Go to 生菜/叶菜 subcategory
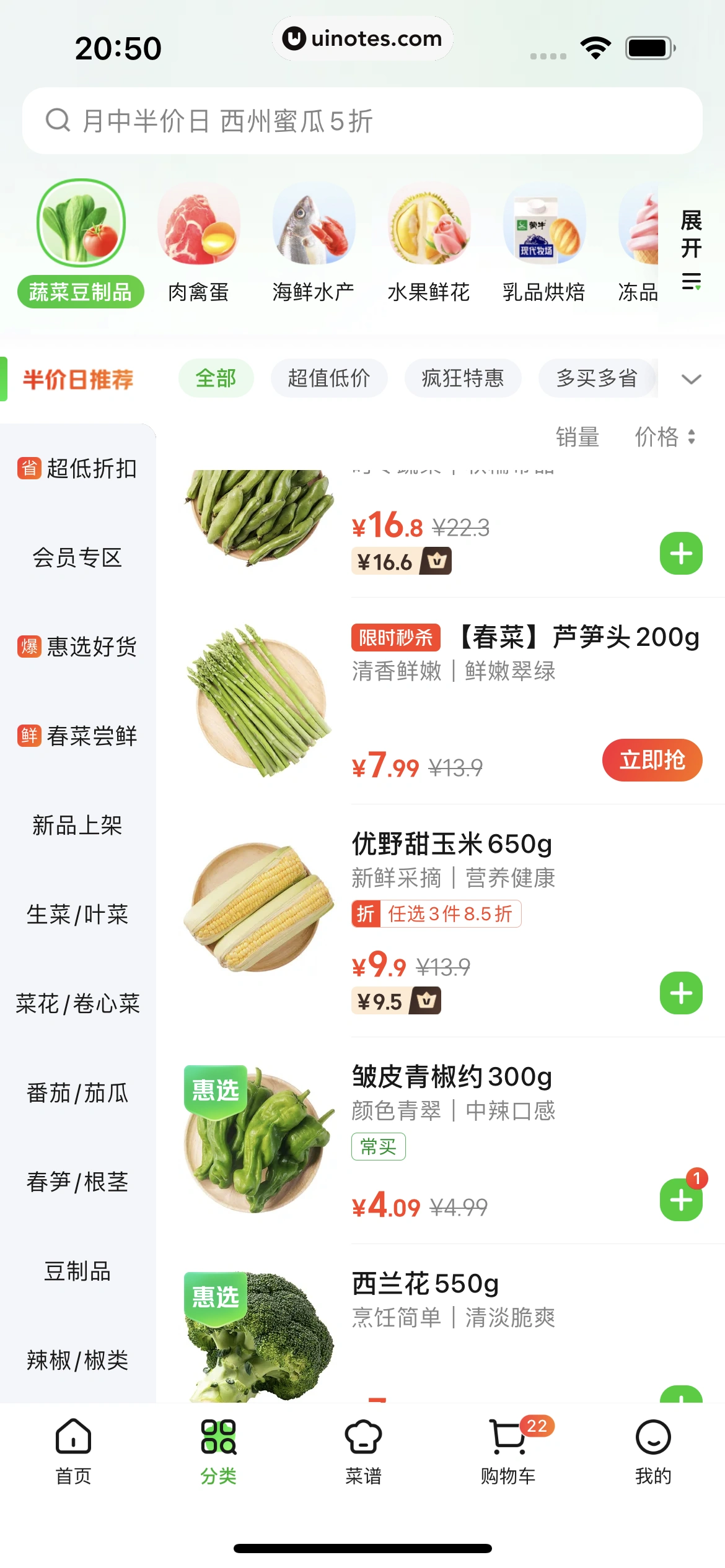Viewport: 725px width, 1568px height. [77, 915]
